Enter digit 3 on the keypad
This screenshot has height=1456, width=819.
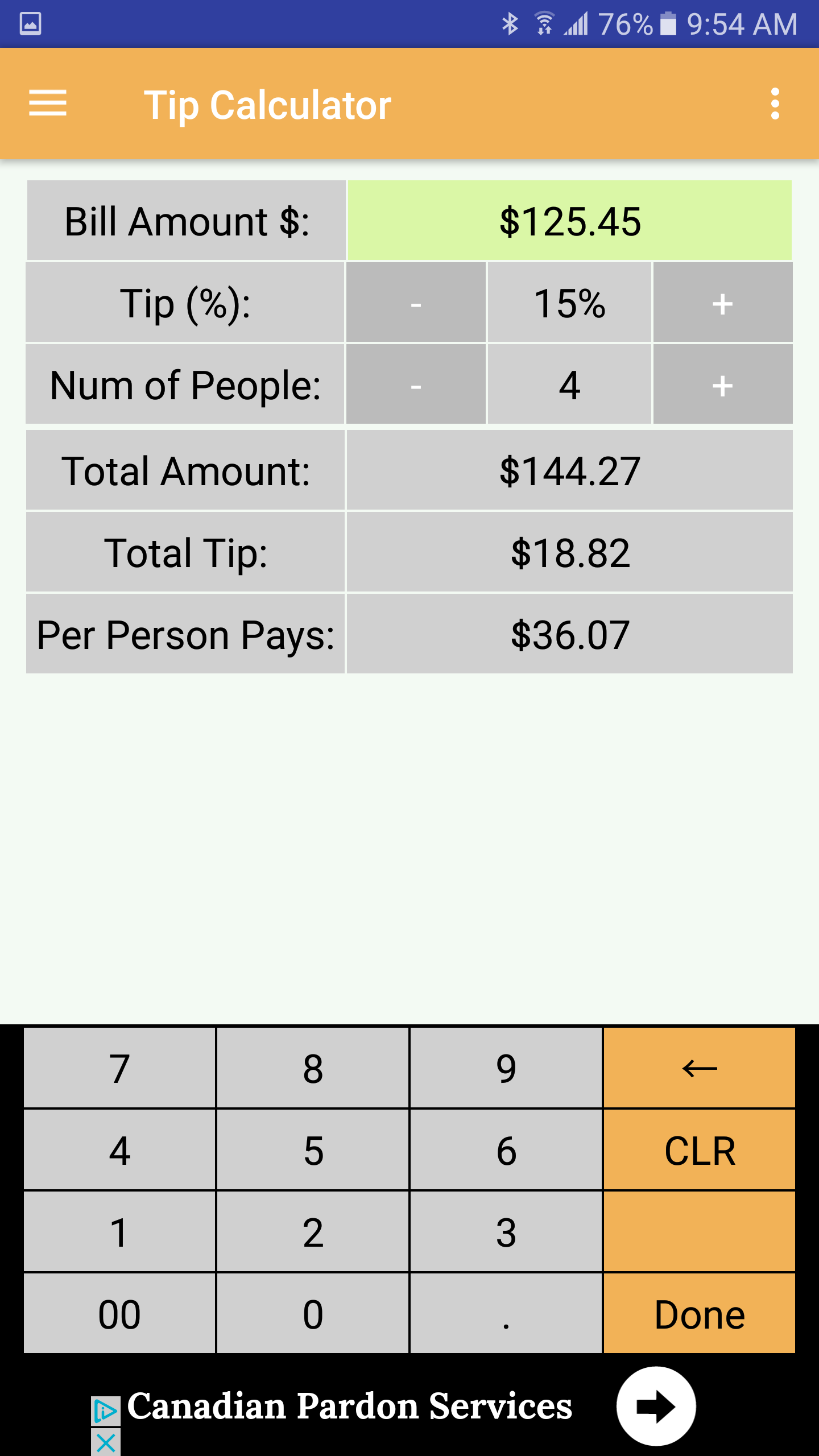(506, 1232)
